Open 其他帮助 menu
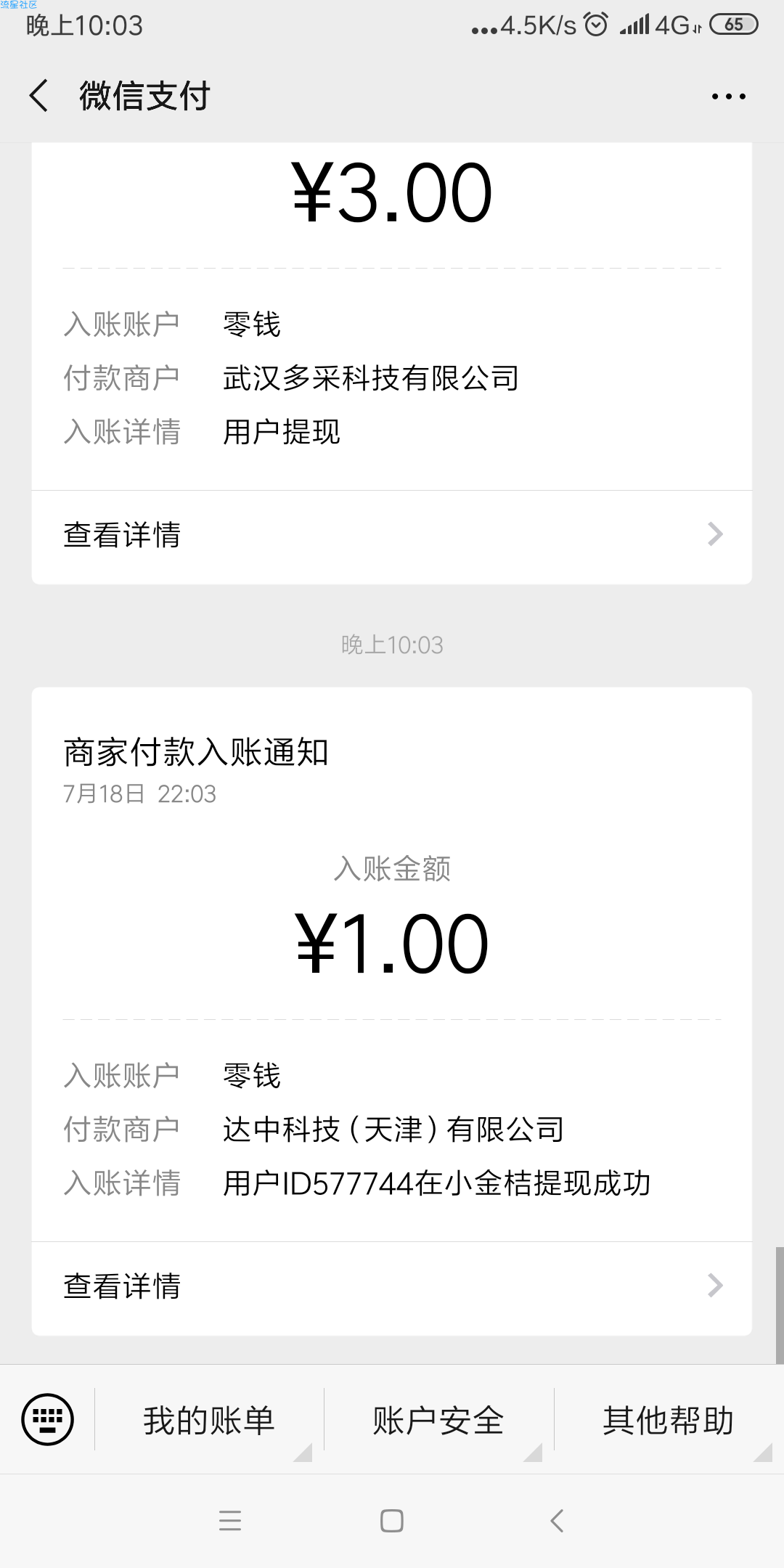784x1568 pixels. [669, 1420]
